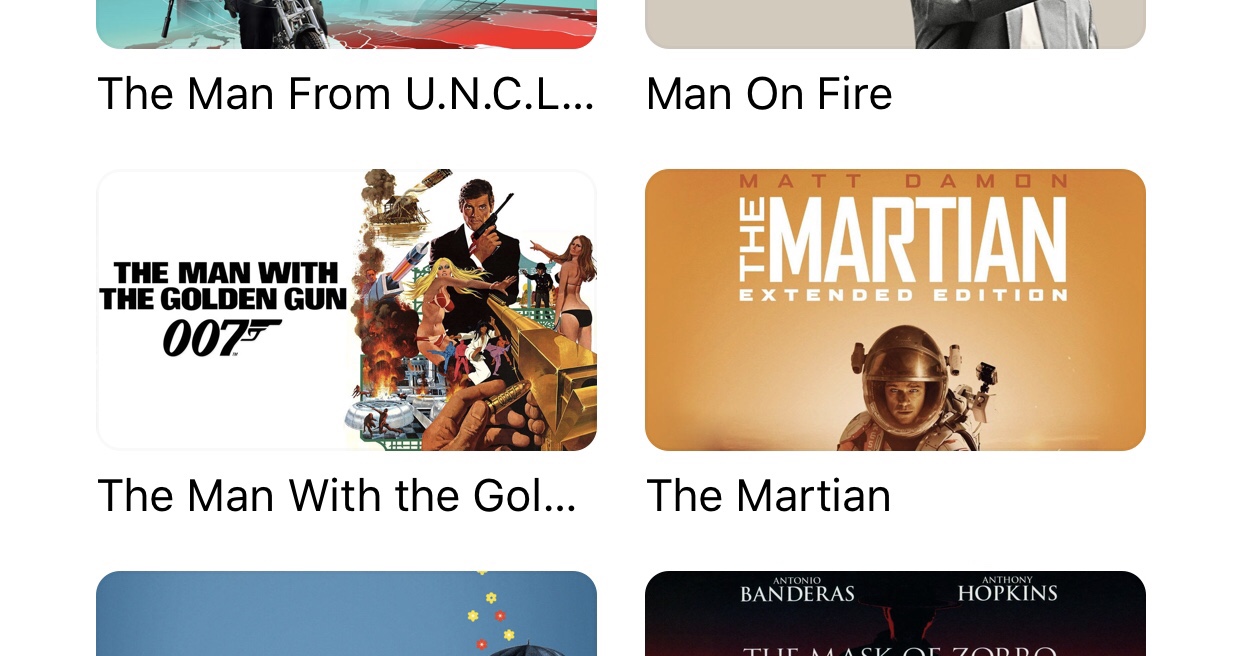
Task: Select The Man With the Golden Gun
Action: click(346, 310)
